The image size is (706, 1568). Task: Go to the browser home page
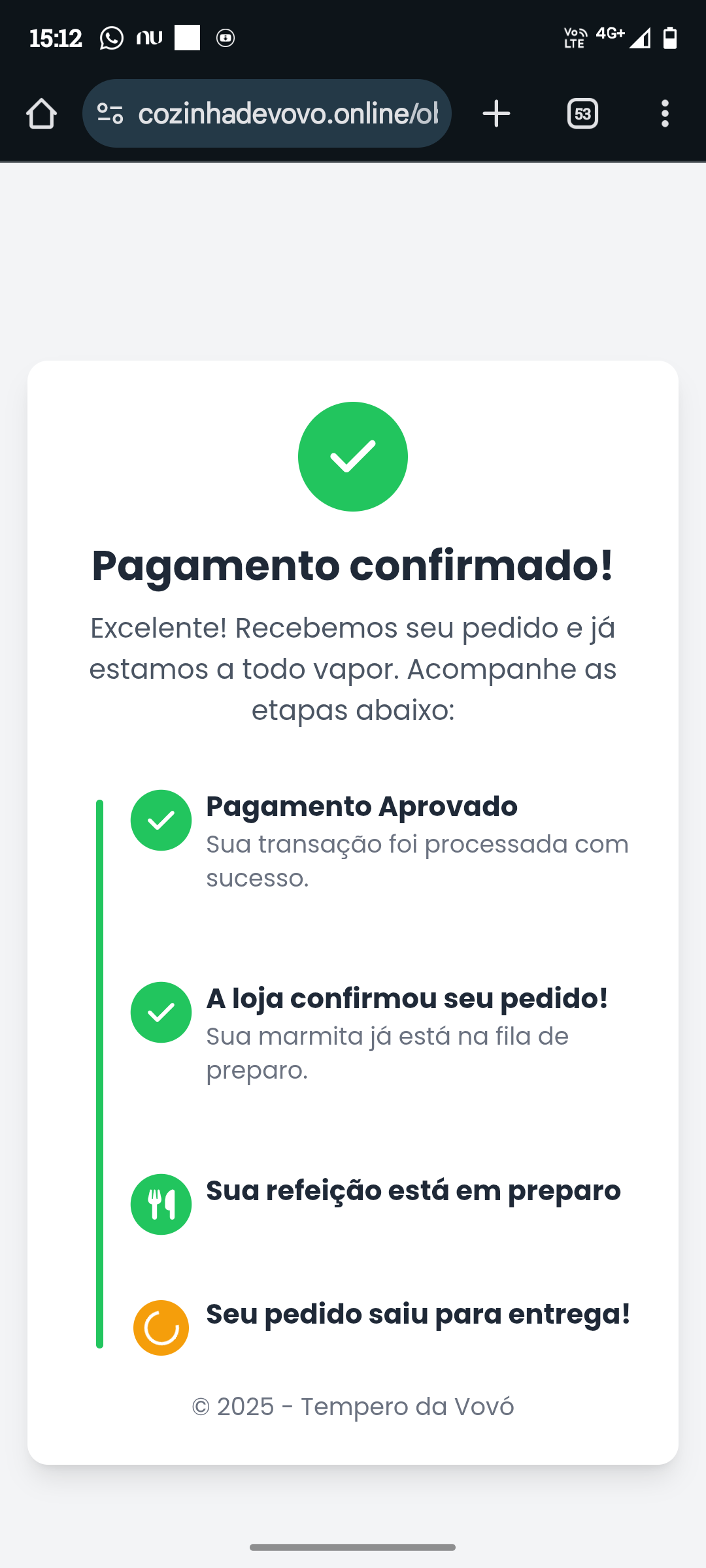click(41, 114)
